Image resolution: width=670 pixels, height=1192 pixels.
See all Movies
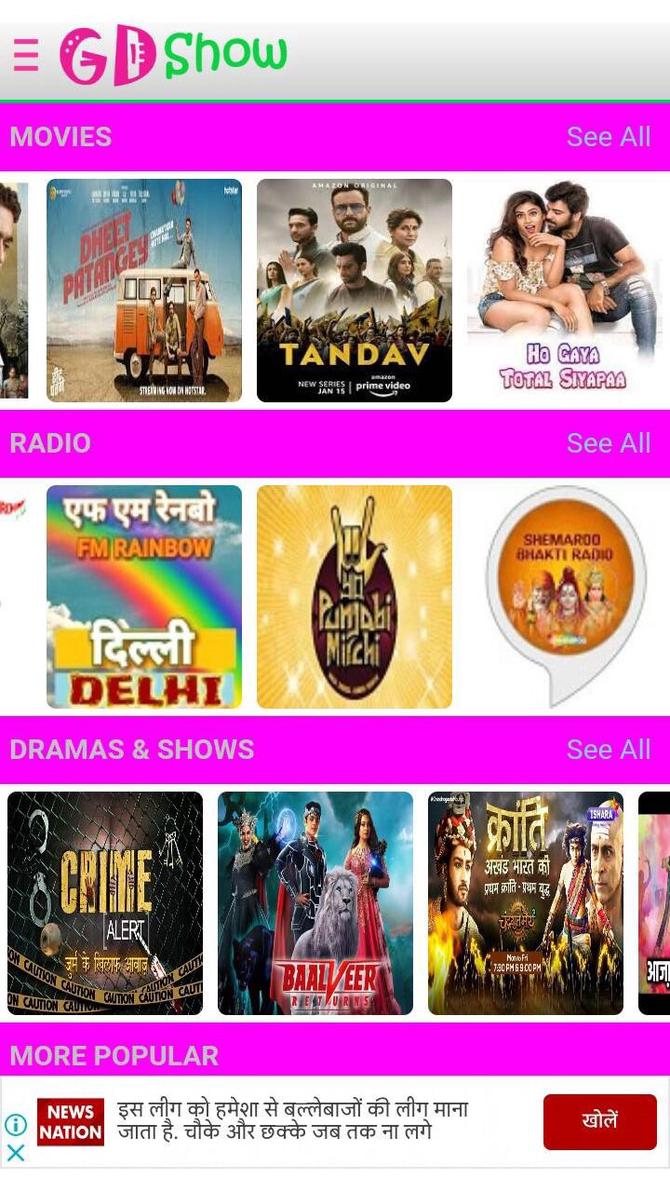click(607, 137)
